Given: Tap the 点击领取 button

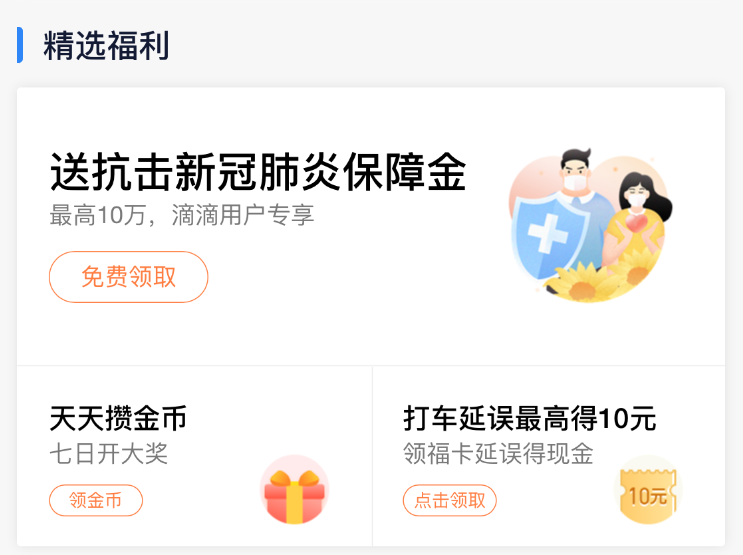Looking at the screenshot, I should coord(450,500).
